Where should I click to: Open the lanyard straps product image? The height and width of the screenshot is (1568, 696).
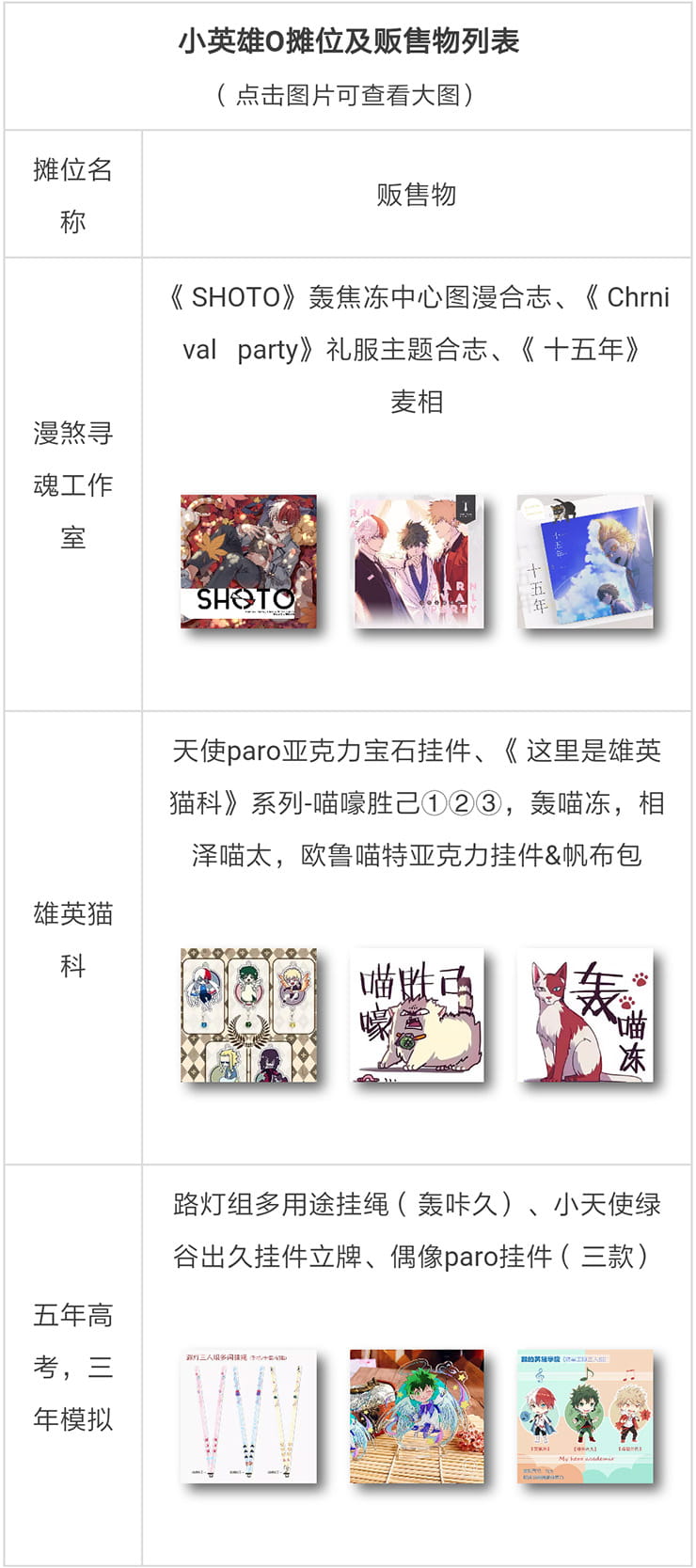tap(248, 1417)
